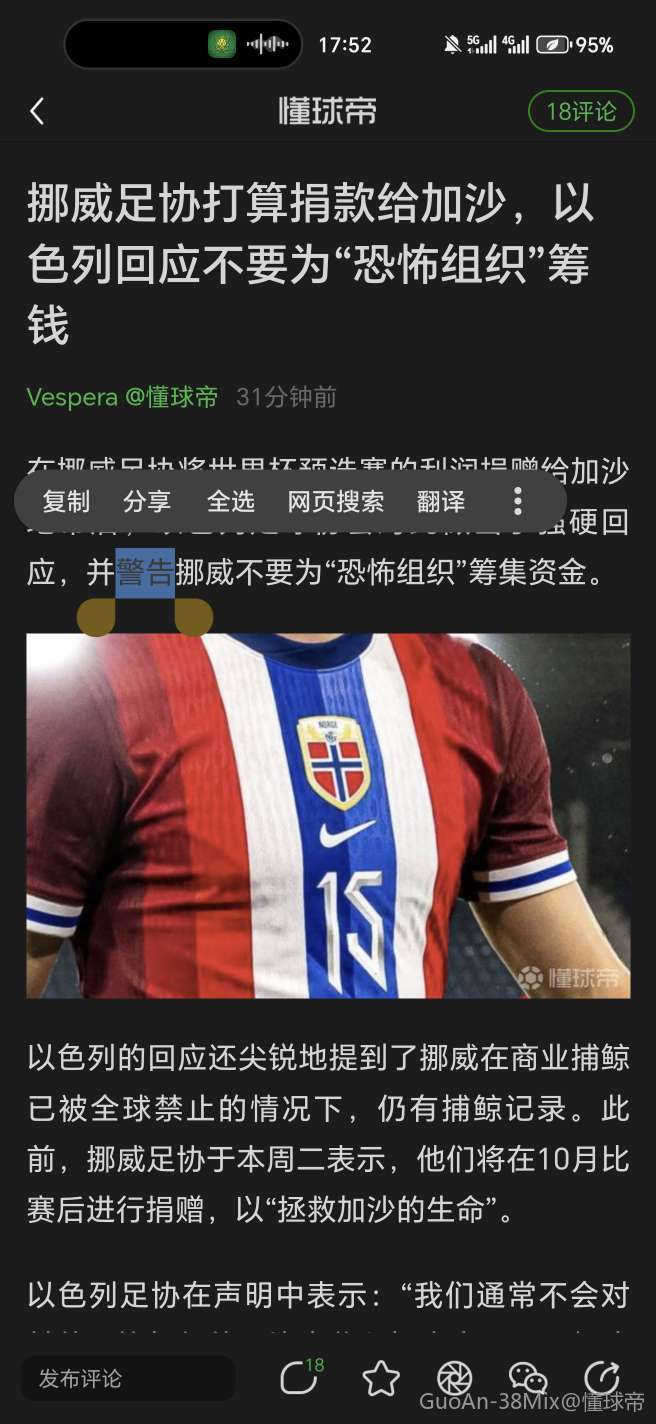Go back using the top-left arrow
Image resolution: width=656 pixels, height=1424 pixels.
point(37,111)
